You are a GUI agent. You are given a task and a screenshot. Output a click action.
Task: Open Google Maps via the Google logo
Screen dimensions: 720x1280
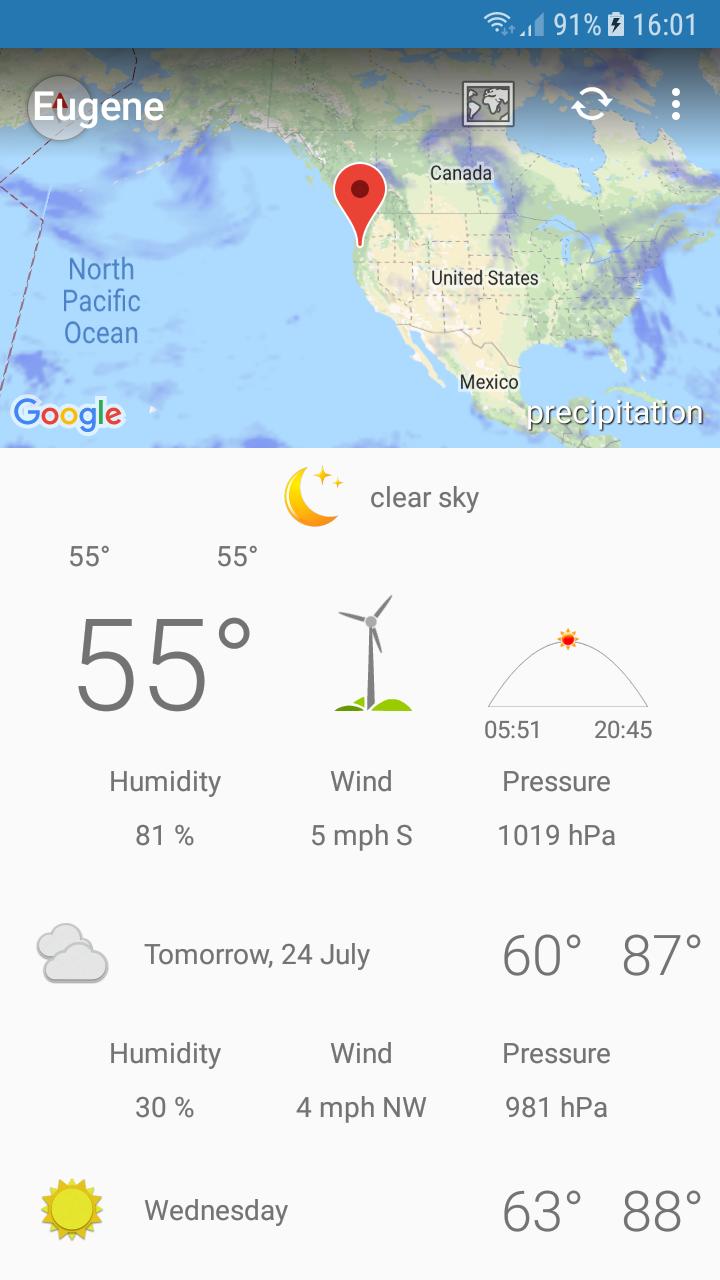tap(68, 413)
